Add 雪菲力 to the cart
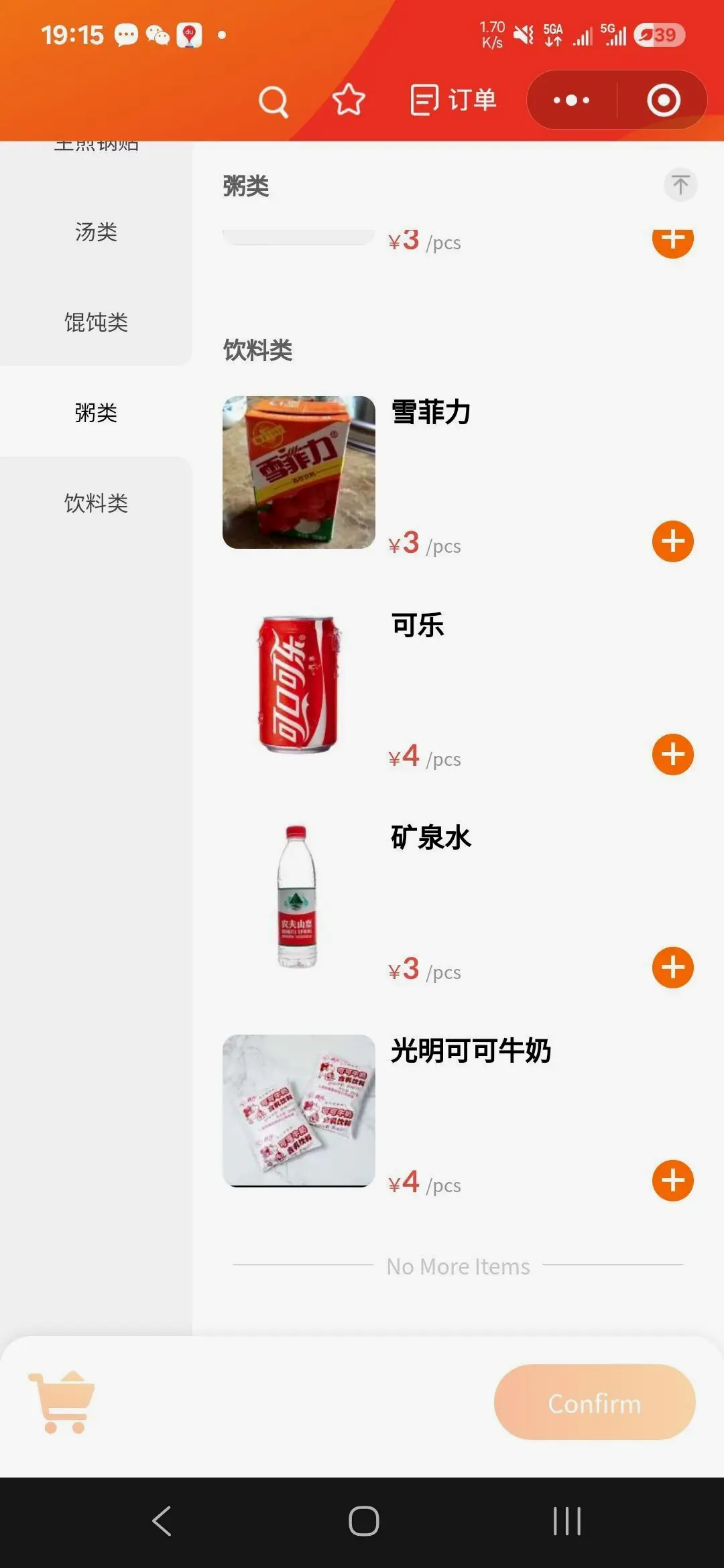This screenshot has height=1568, width=724. [672, 541]
